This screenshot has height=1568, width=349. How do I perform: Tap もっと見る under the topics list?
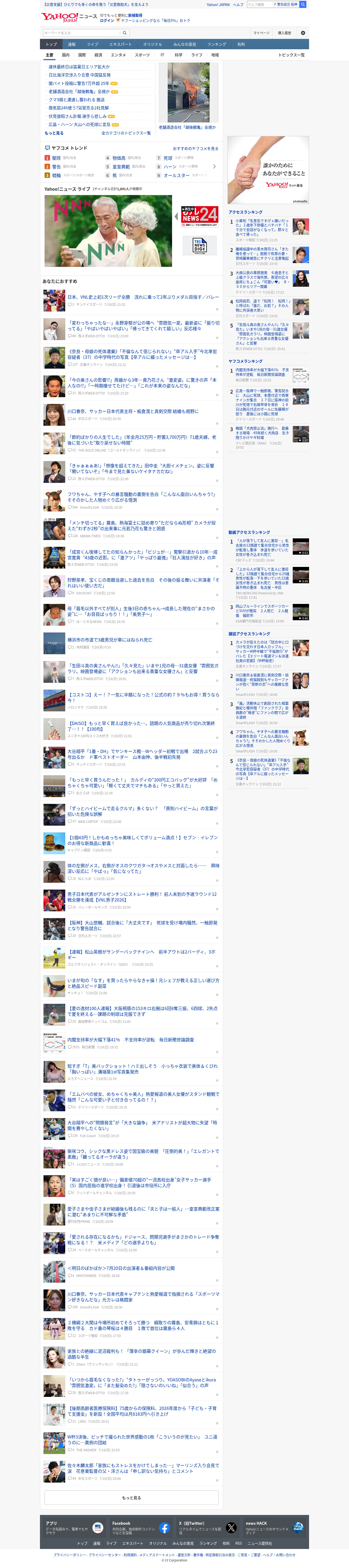54,133
